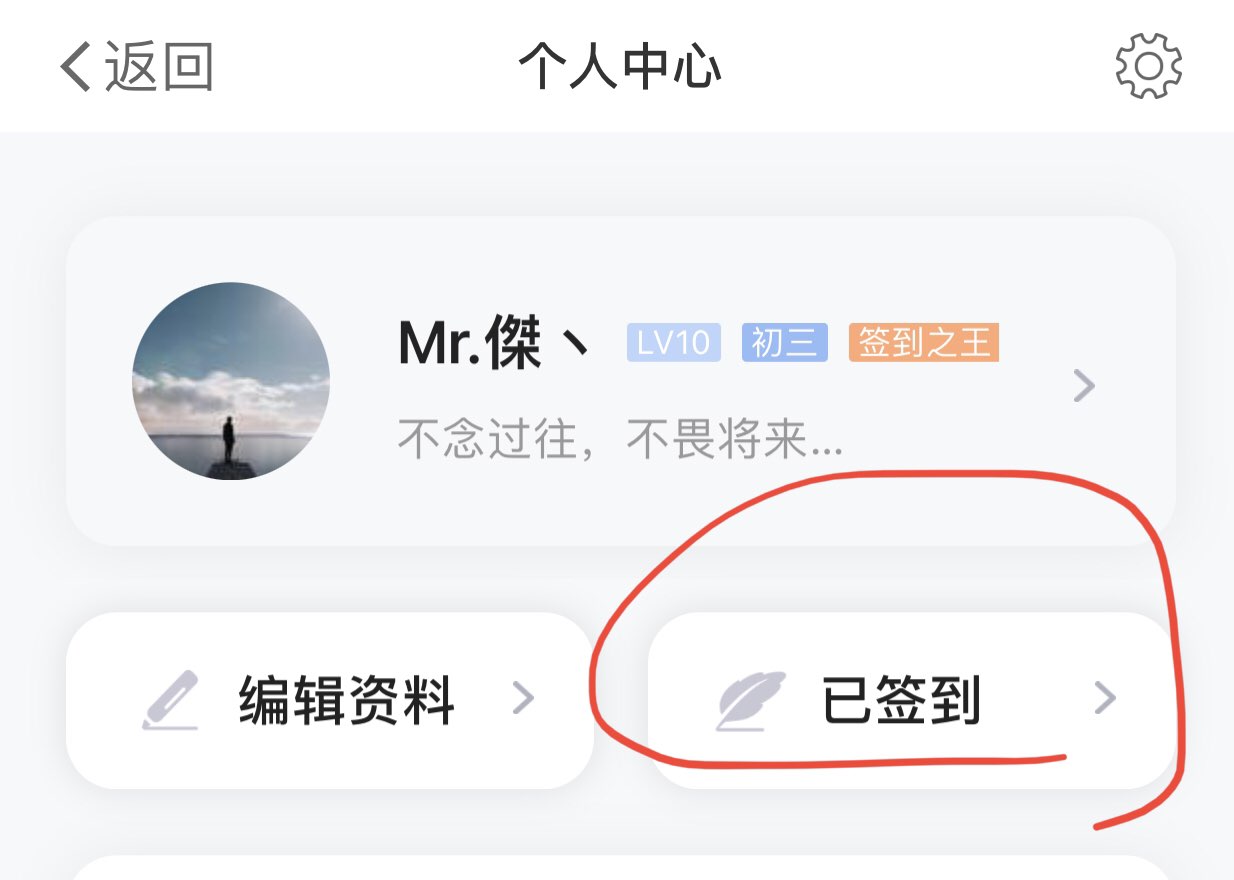Open Mr.傑丶 profile card
Image resolution: width=1234 pixels, height=880 pixels.
pyautogui.click(x=620, y=382)
